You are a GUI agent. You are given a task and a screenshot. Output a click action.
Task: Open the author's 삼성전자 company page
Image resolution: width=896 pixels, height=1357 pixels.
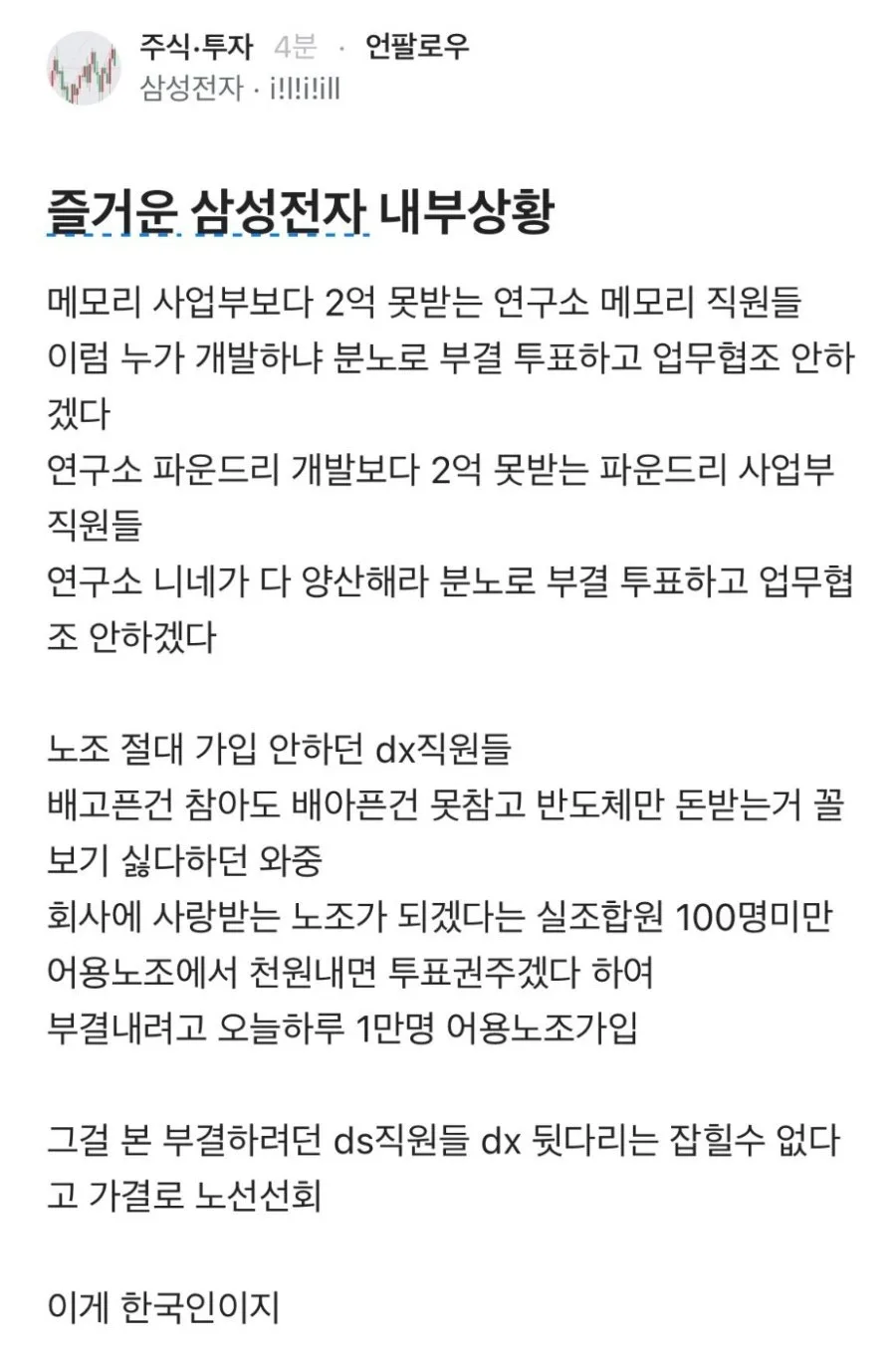pos(191,89)
